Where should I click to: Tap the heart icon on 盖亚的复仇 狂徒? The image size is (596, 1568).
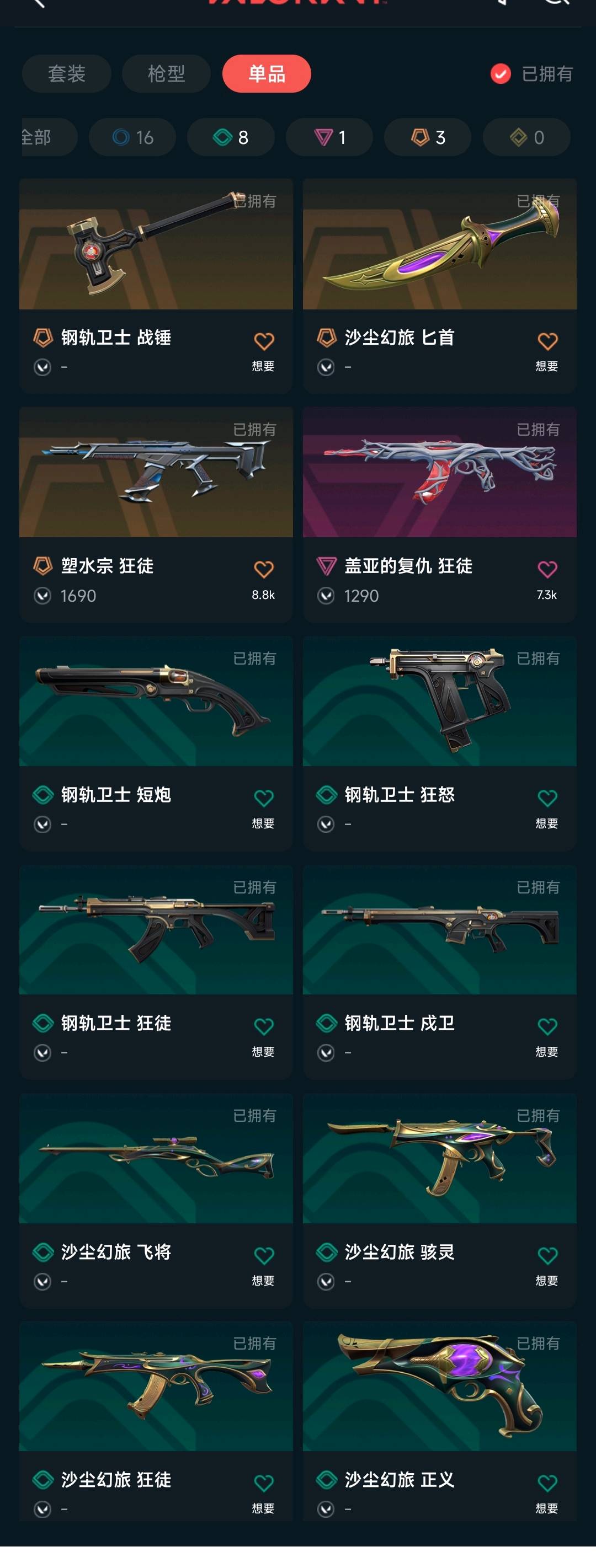pyautogui.click(x=547, y=570)
